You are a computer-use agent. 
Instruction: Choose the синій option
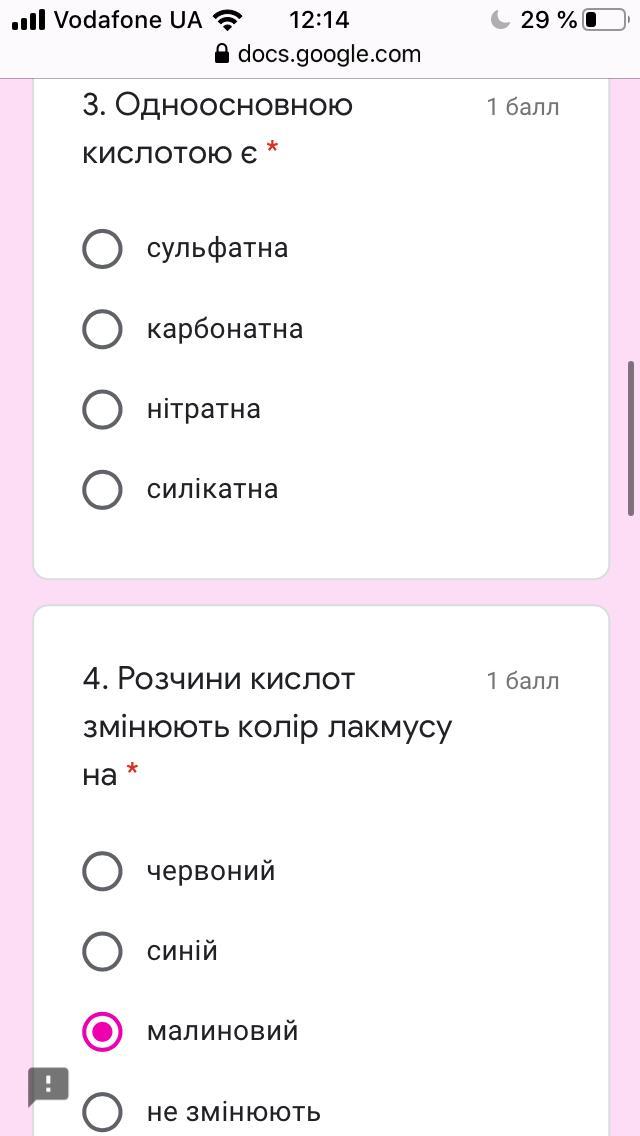click(x=102, y=951)
